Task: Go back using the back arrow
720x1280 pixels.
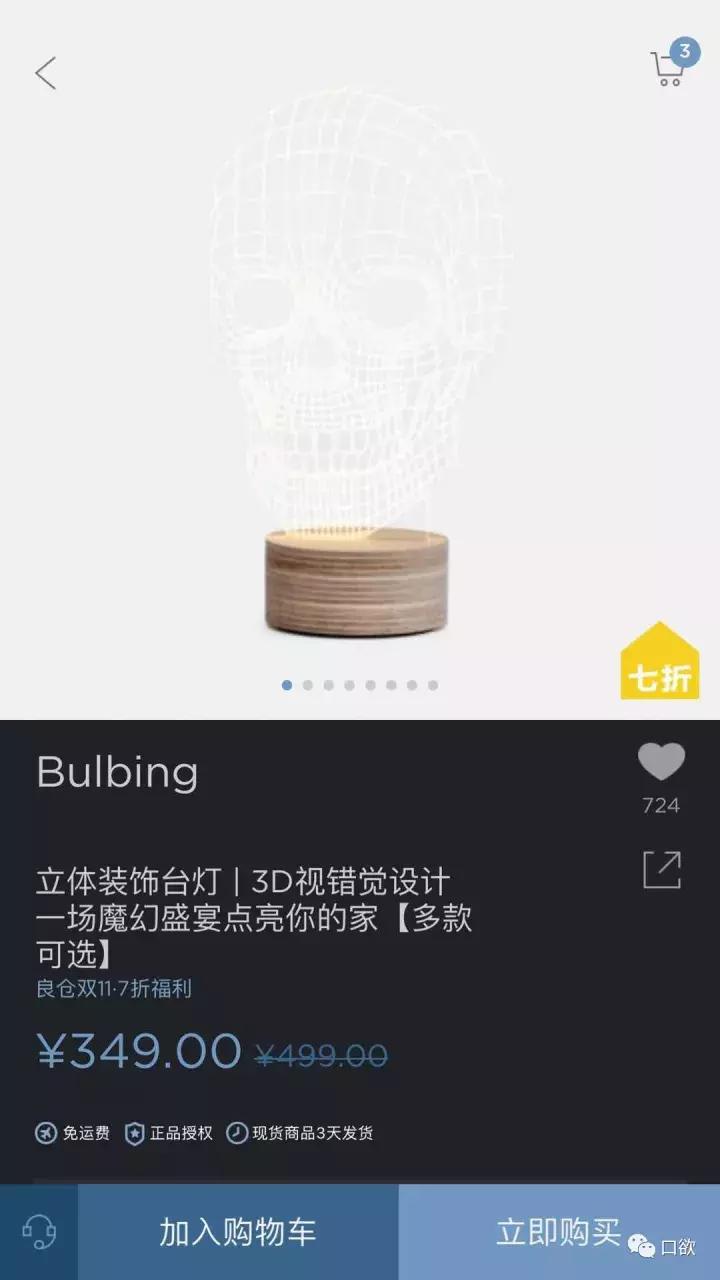Action: (45, 73)
